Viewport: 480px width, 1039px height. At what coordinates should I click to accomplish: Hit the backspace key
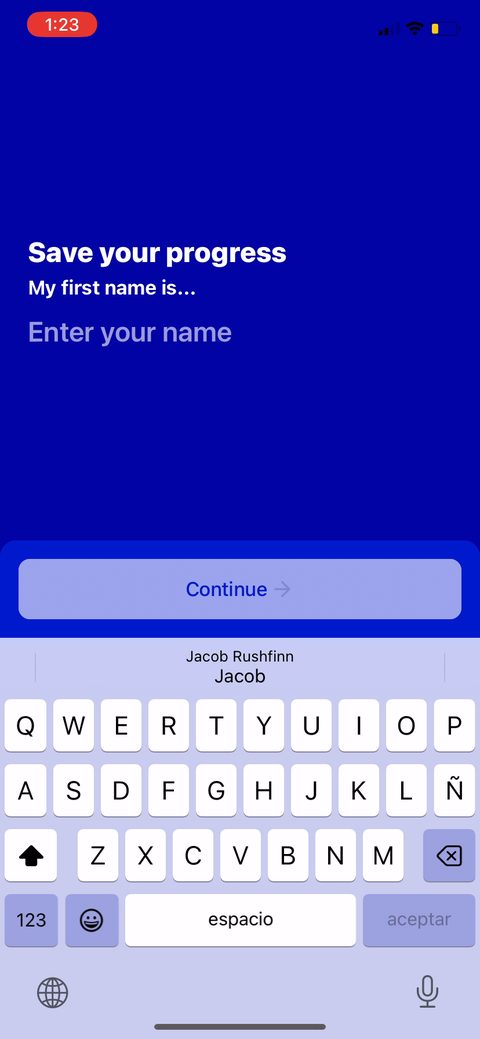pos(449,855)
